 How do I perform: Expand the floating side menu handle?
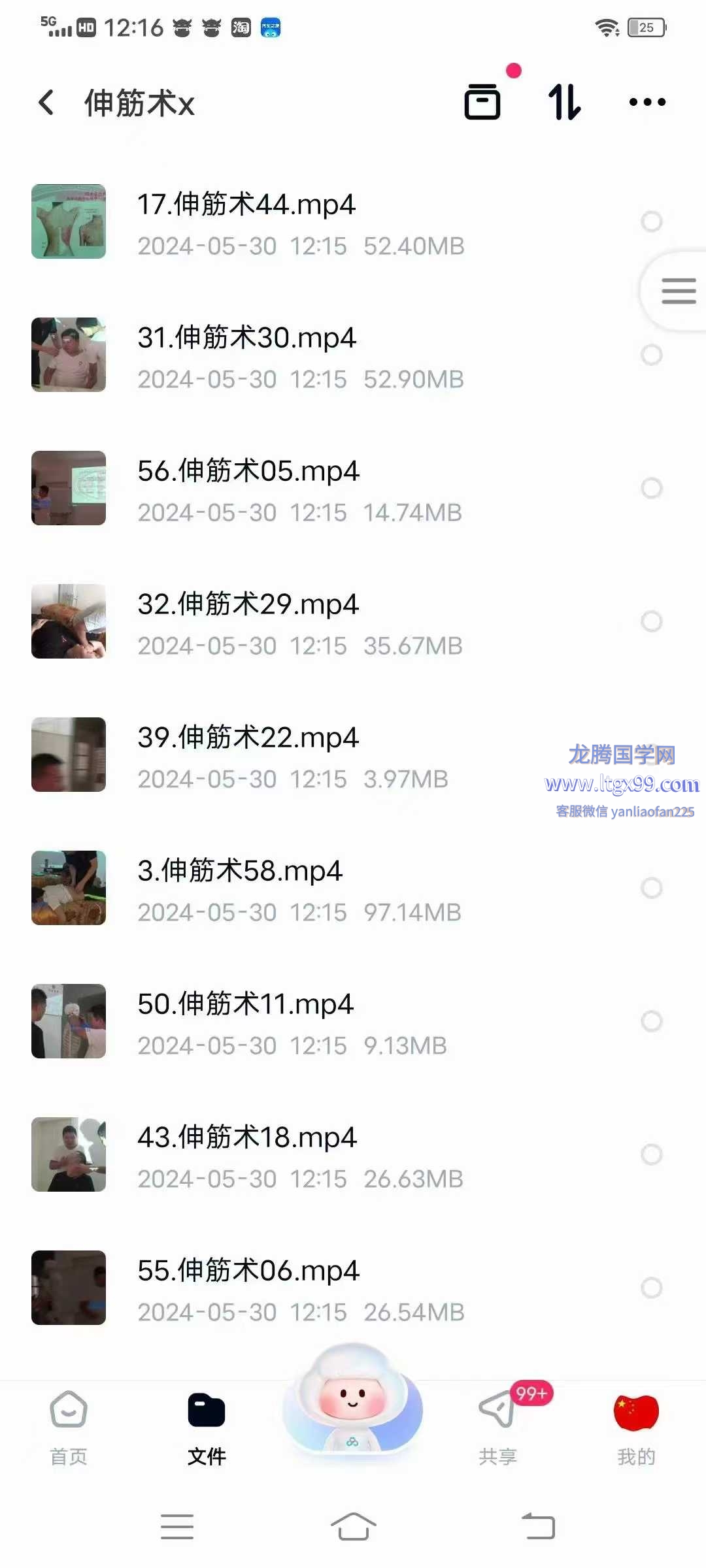pos(678,291)
